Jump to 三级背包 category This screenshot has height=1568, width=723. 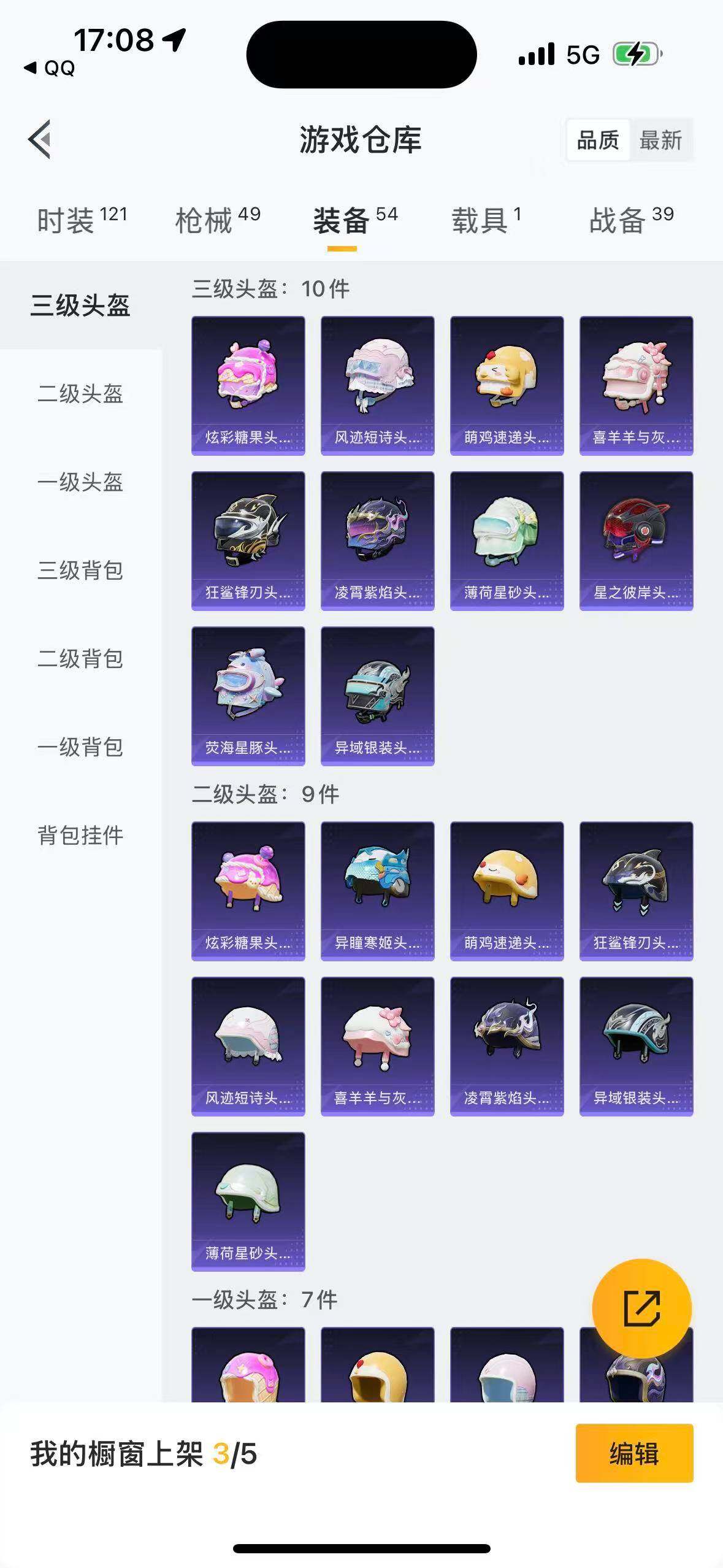(x=80, y=571)
